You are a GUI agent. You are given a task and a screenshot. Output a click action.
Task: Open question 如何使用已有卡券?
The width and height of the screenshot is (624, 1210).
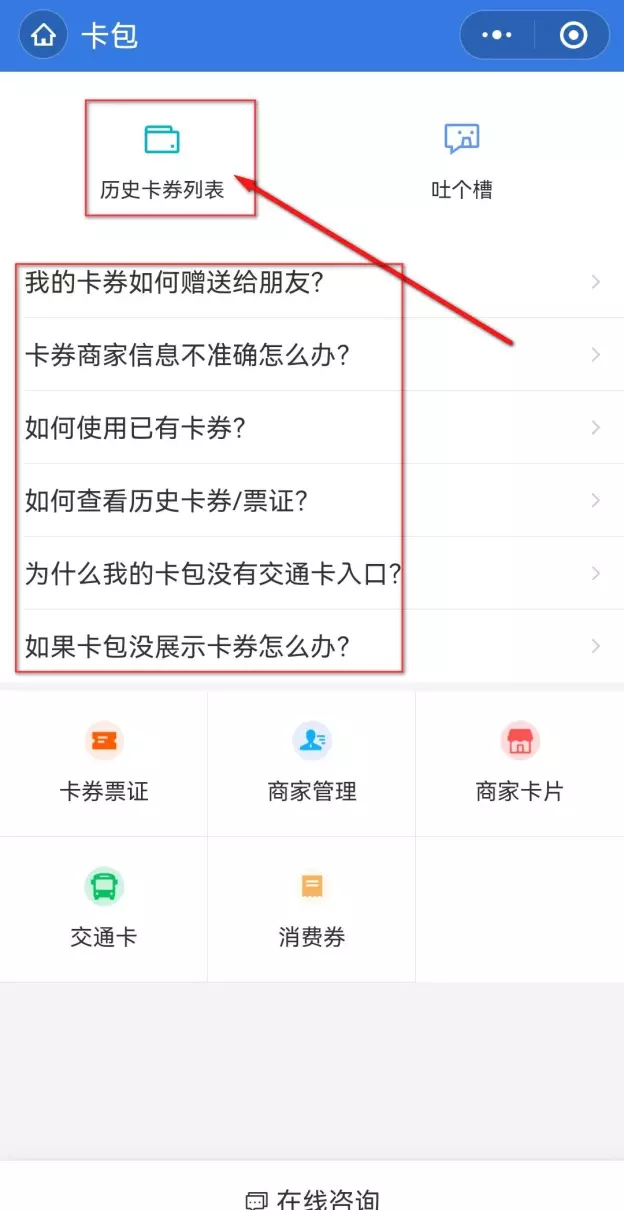pos(312,428)
